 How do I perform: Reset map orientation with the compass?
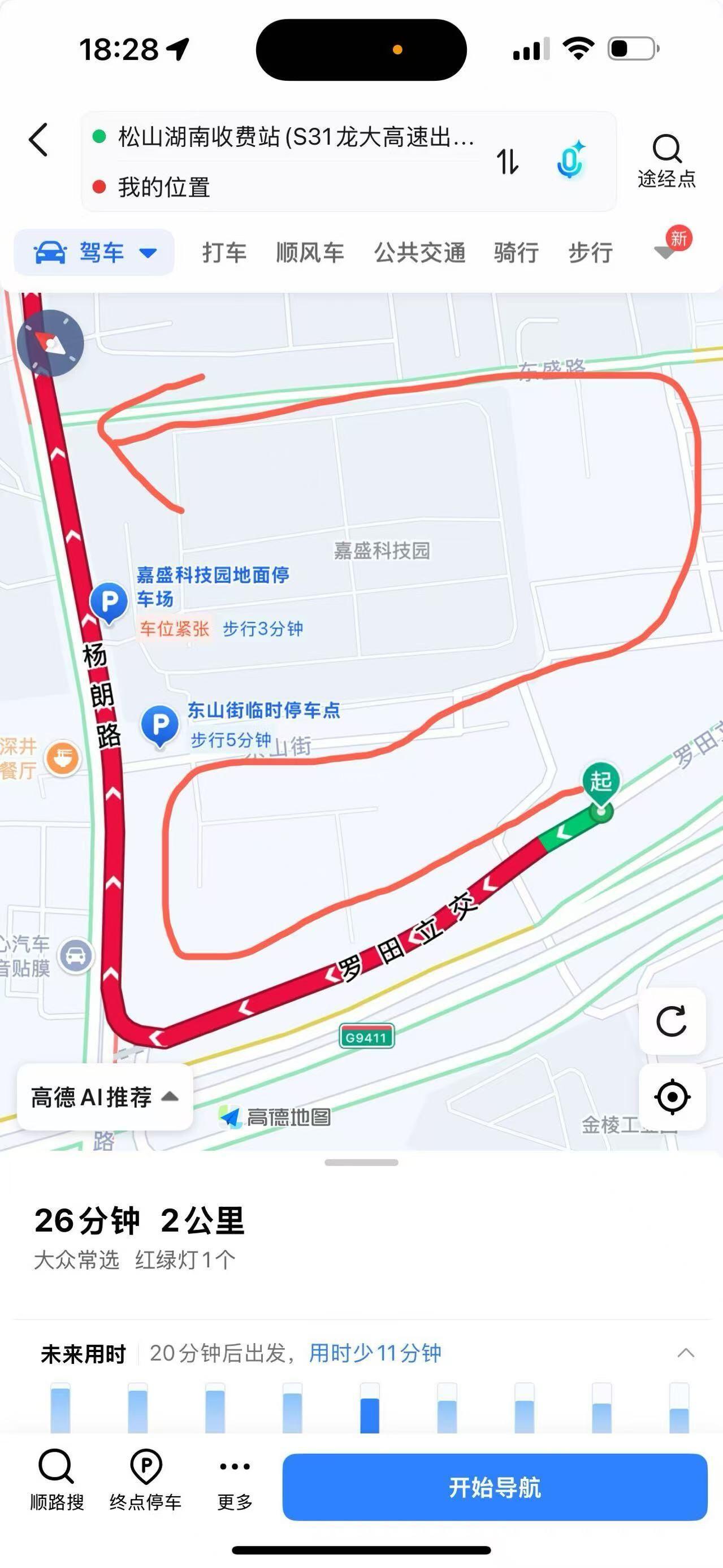point(50,343)
